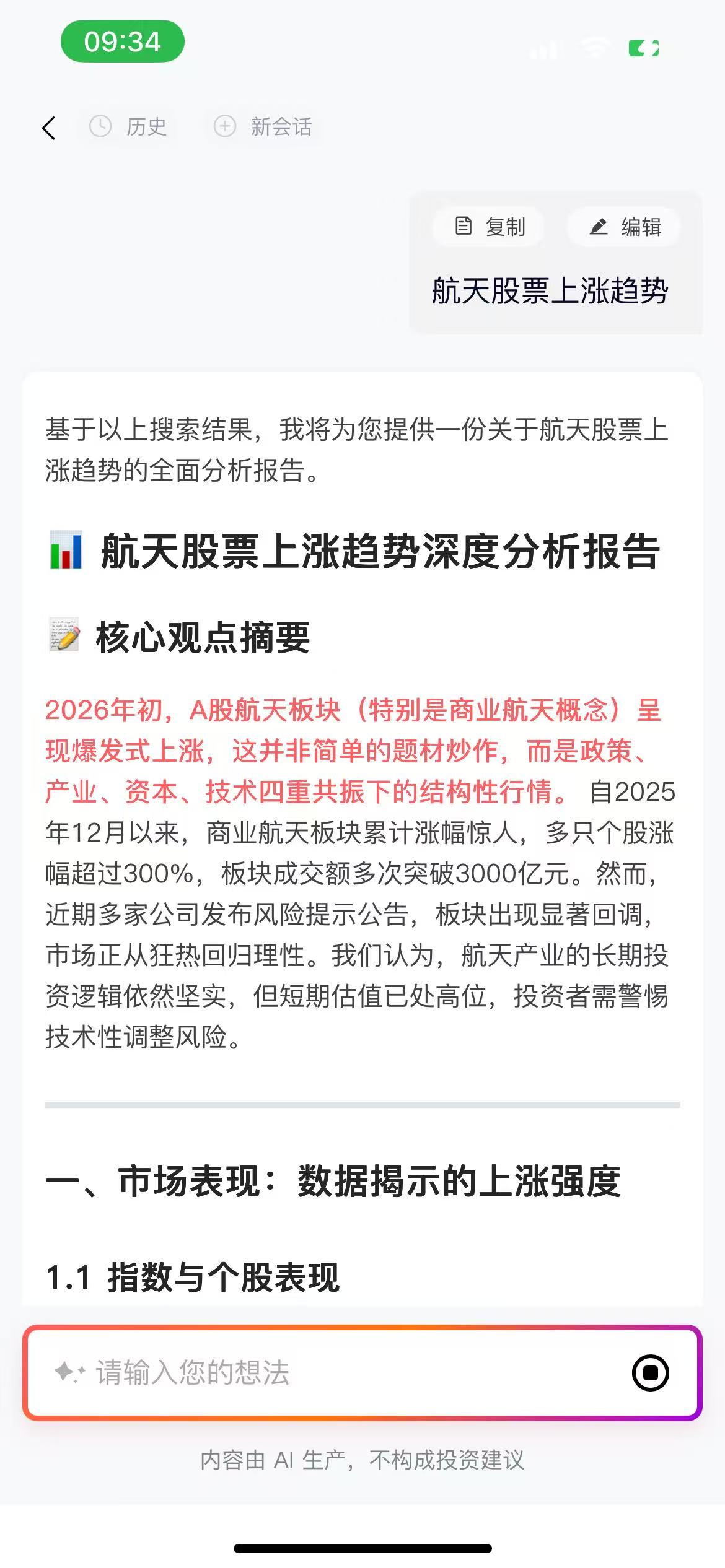Edit the query with the 编辑 button
Screen dimensions: 725x1568
624,227
